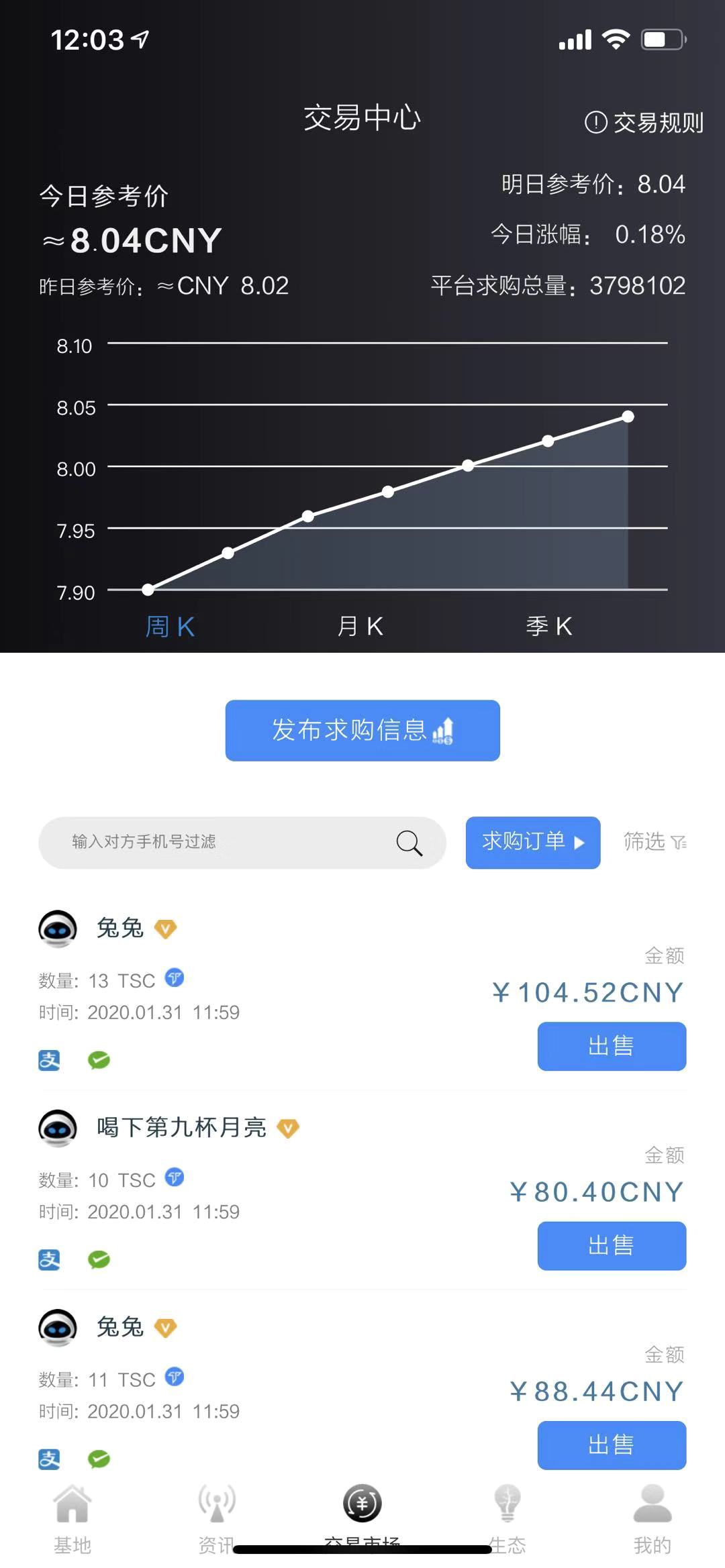Expand 求购订单 with its arrow
The image size is (725, 1568).
point(581,843)
